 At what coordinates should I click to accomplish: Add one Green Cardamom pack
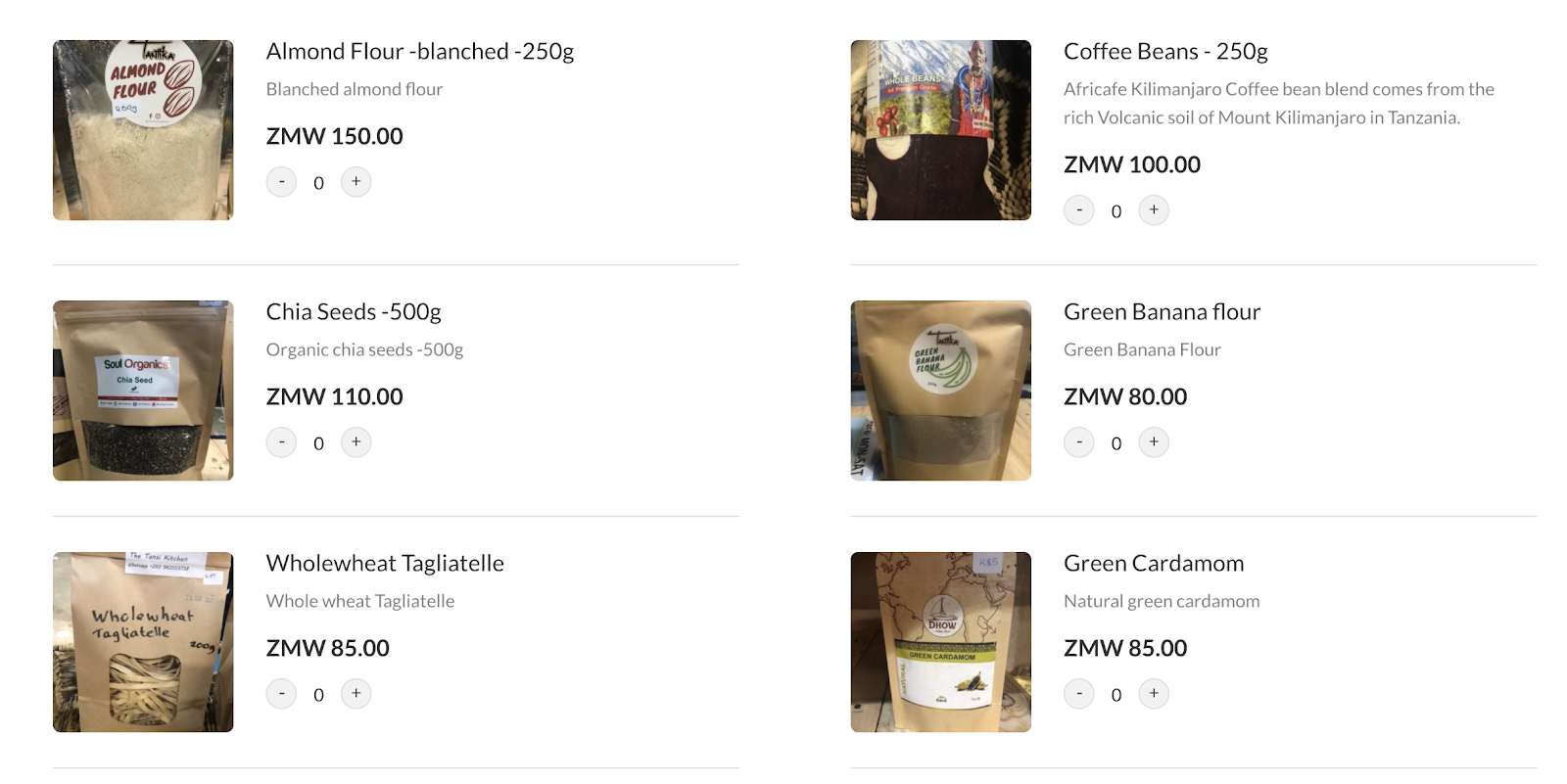coord(1154,694)
